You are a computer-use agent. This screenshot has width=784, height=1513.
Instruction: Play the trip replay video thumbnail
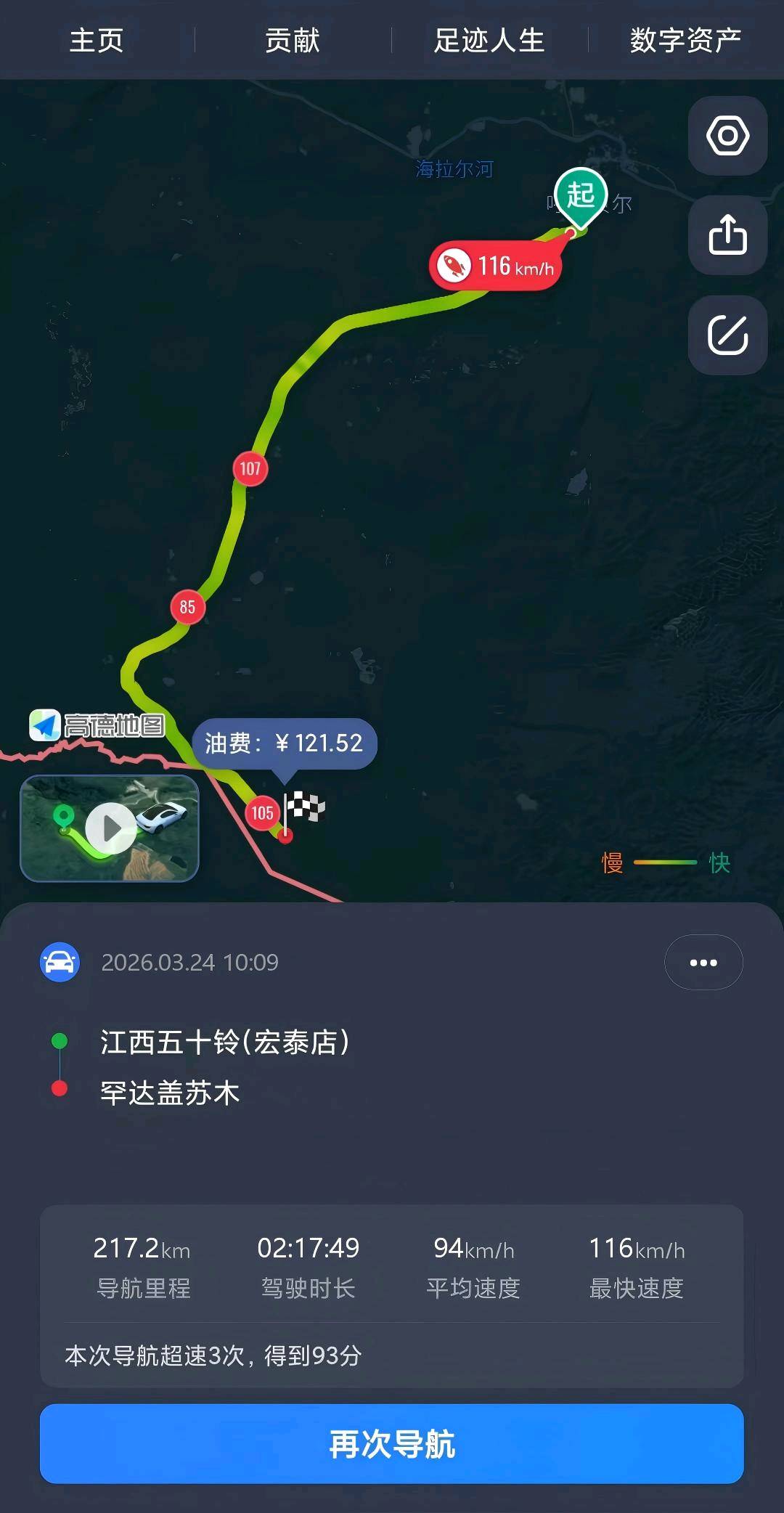point(110,828)
